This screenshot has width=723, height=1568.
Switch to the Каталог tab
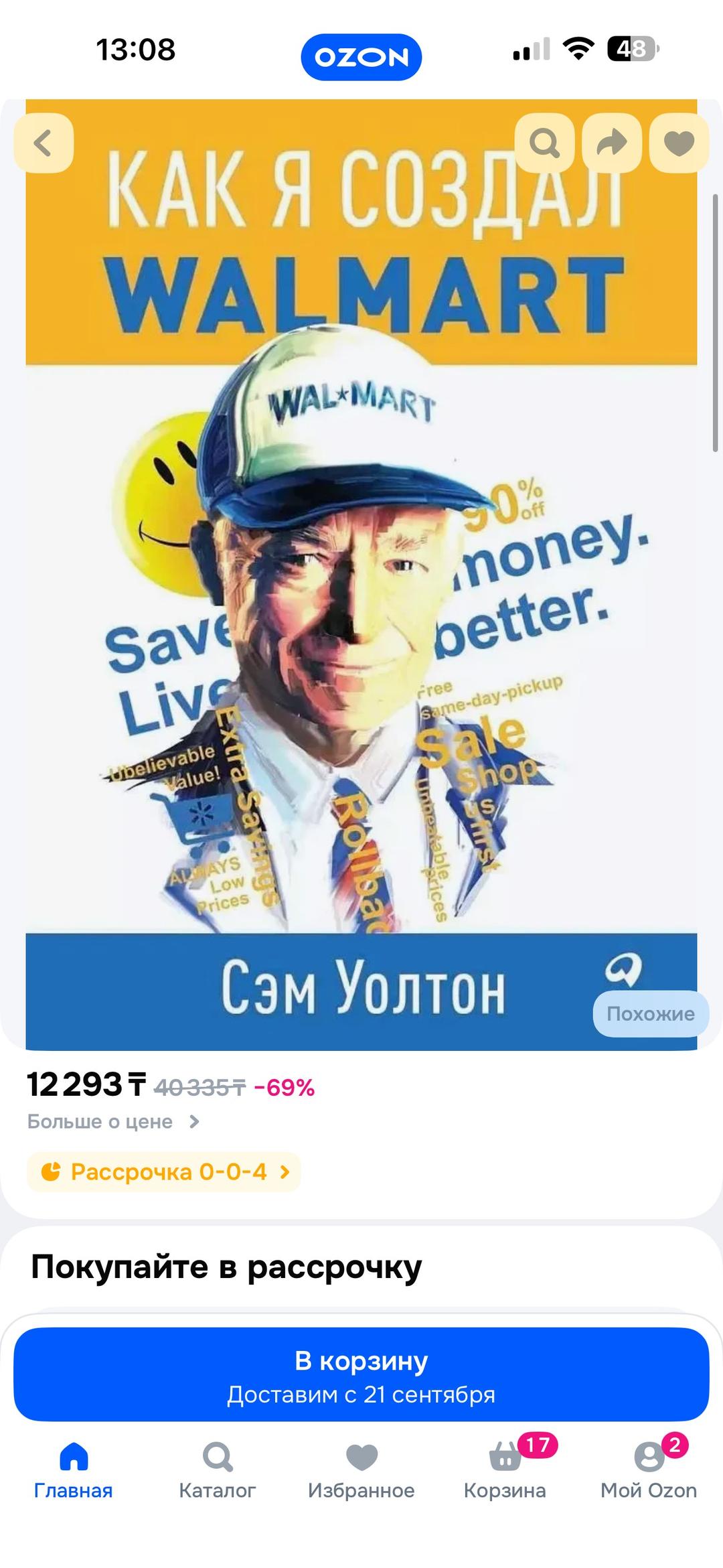click(217, 1471)
